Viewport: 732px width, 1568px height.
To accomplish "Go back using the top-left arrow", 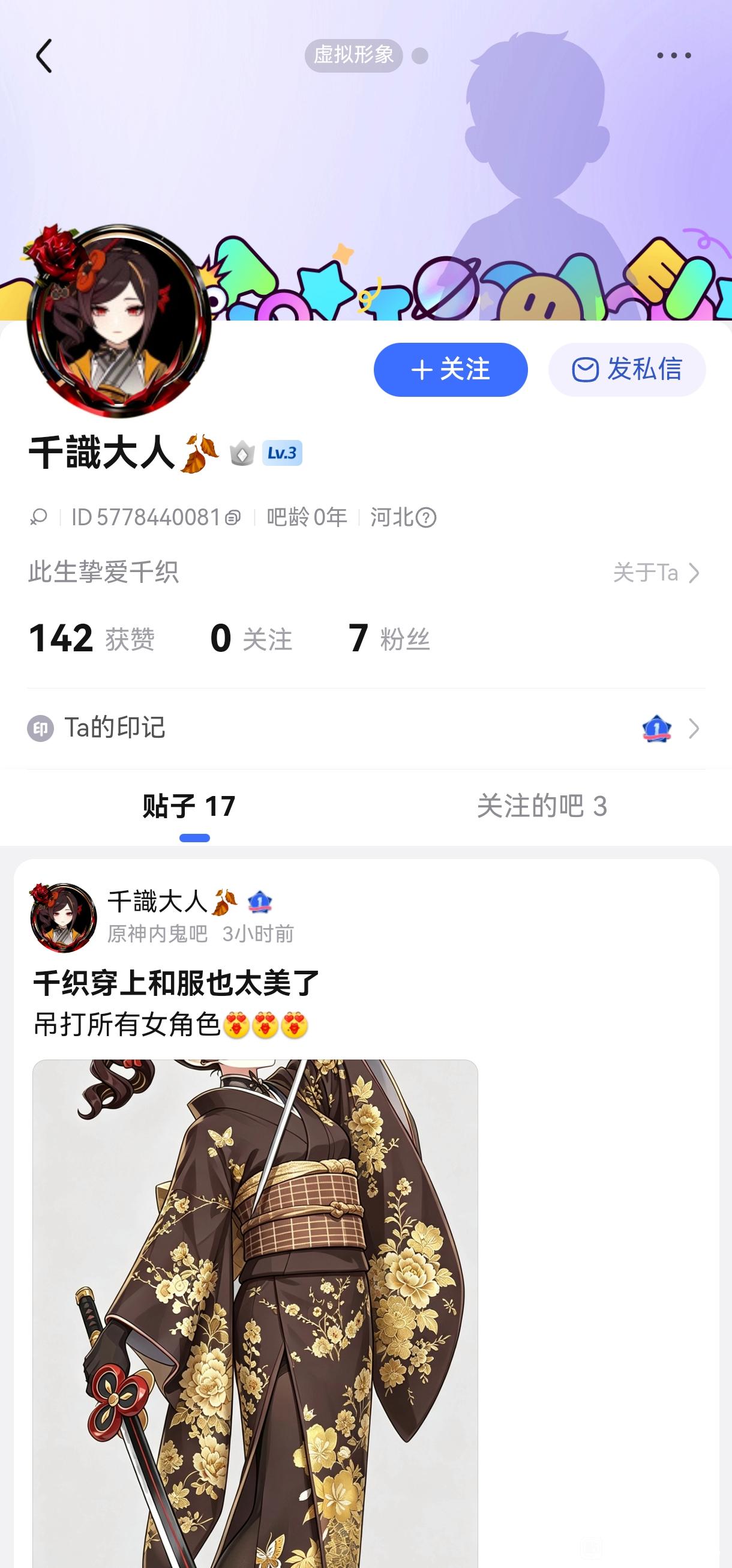I will pos(44,56).
